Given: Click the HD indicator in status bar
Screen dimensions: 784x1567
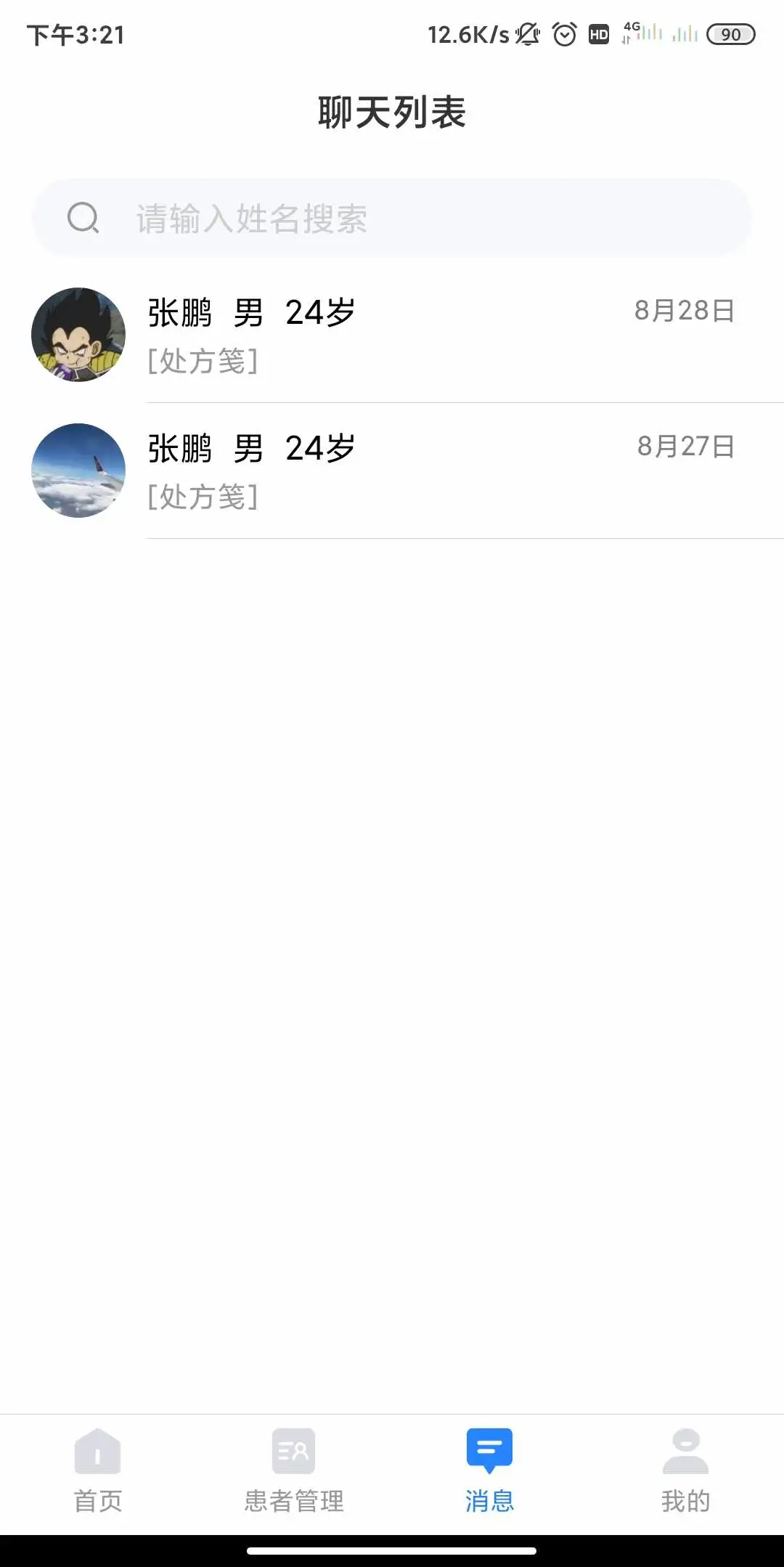Looking at the screenshot, I should tap(597, 33).
